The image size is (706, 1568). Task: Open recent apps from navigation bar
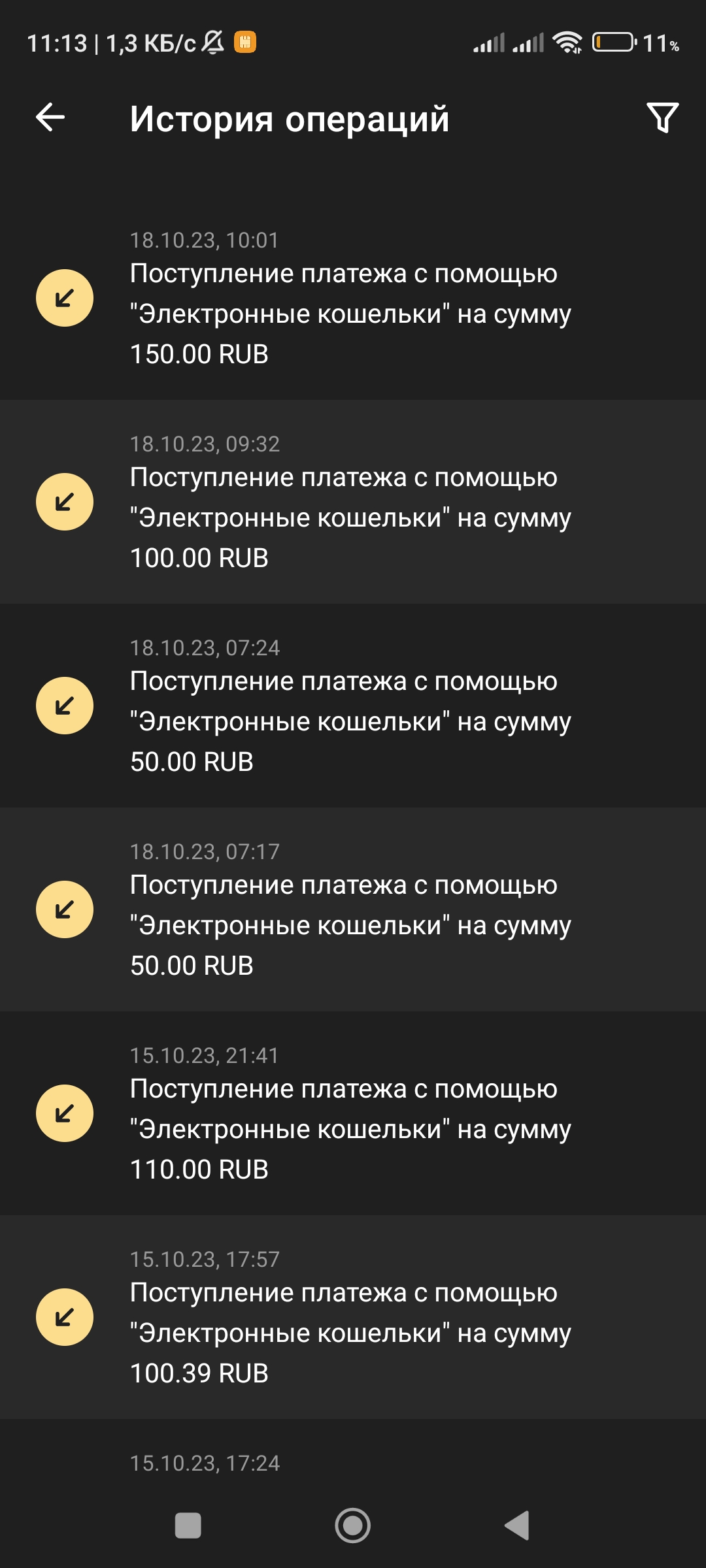point(188,1526)
